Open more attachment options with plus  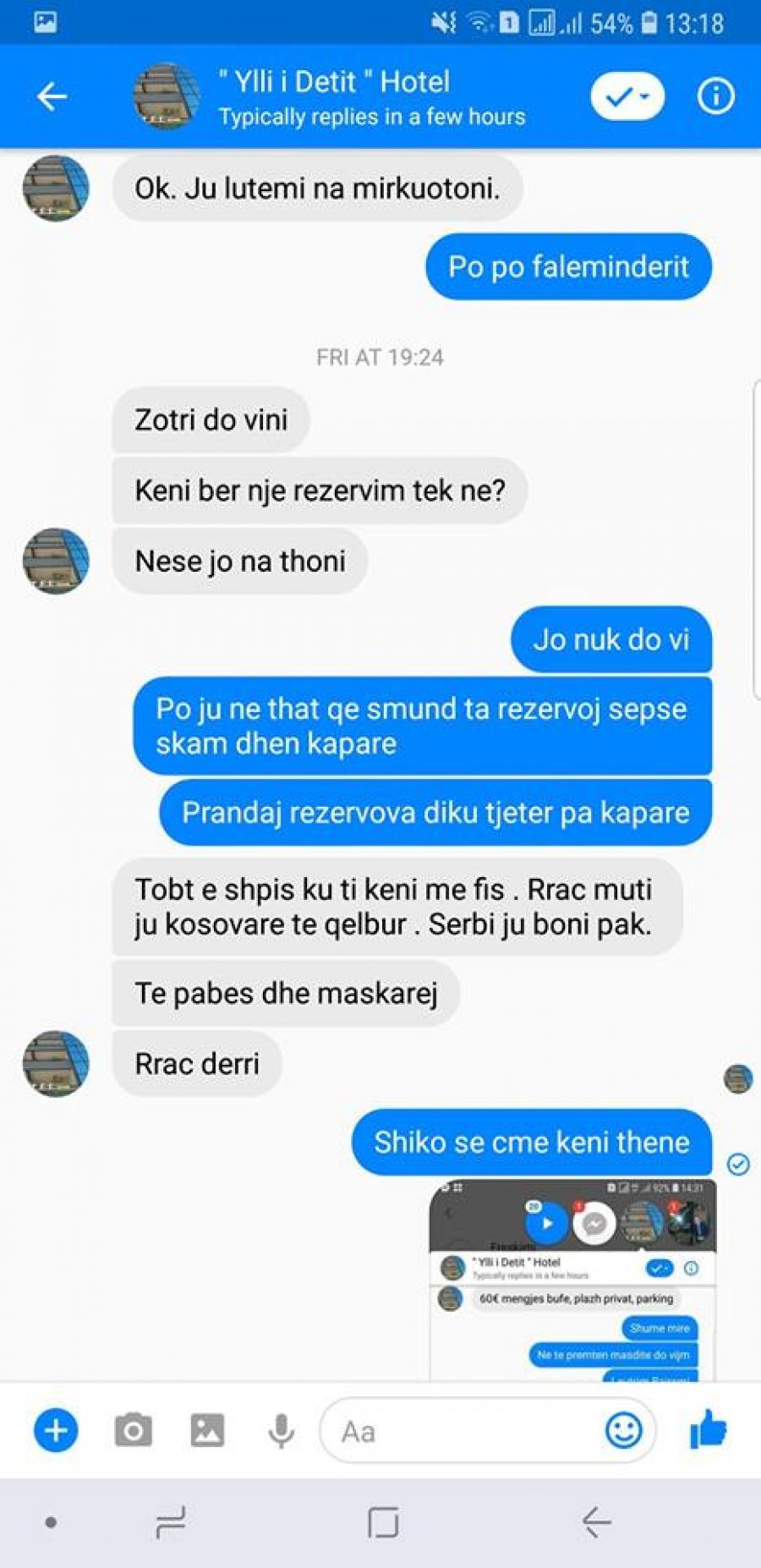tap(56, 1431)
